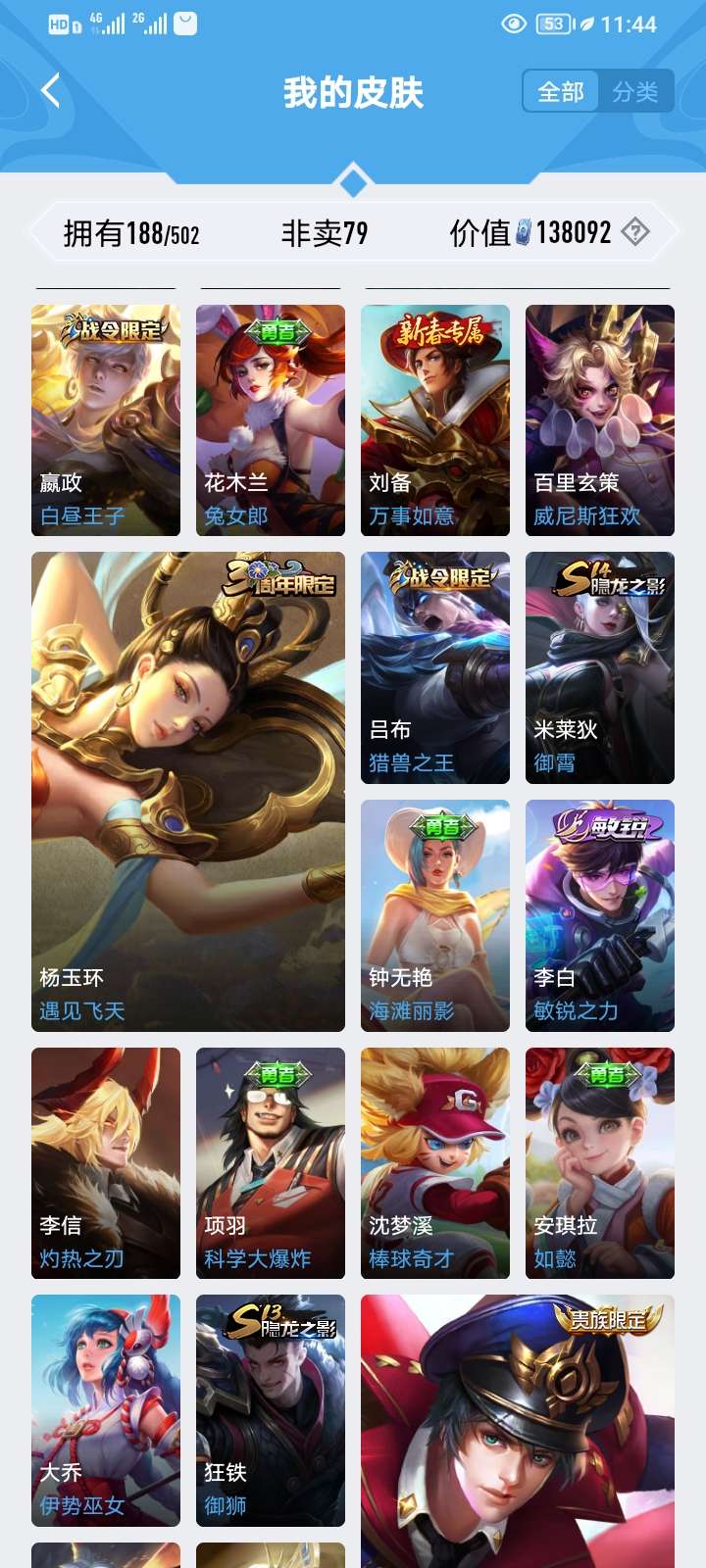Select 钟无艳 海滩丽影 skin
Screen dimensions: 706x1568
tap(435, 915)
